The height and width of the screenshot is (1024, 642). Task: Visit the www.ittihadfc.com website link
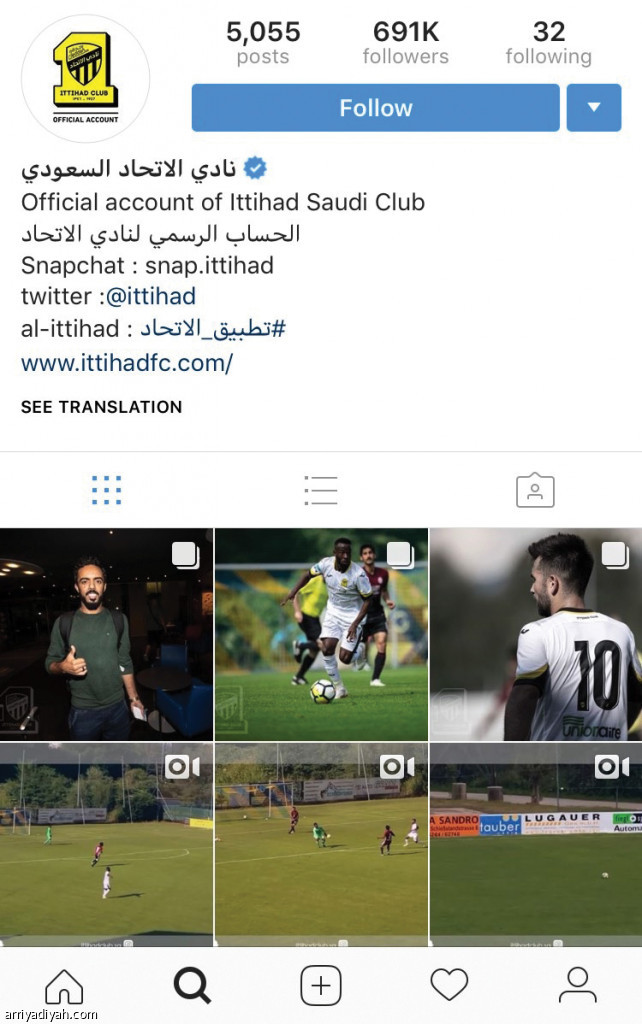127,363
